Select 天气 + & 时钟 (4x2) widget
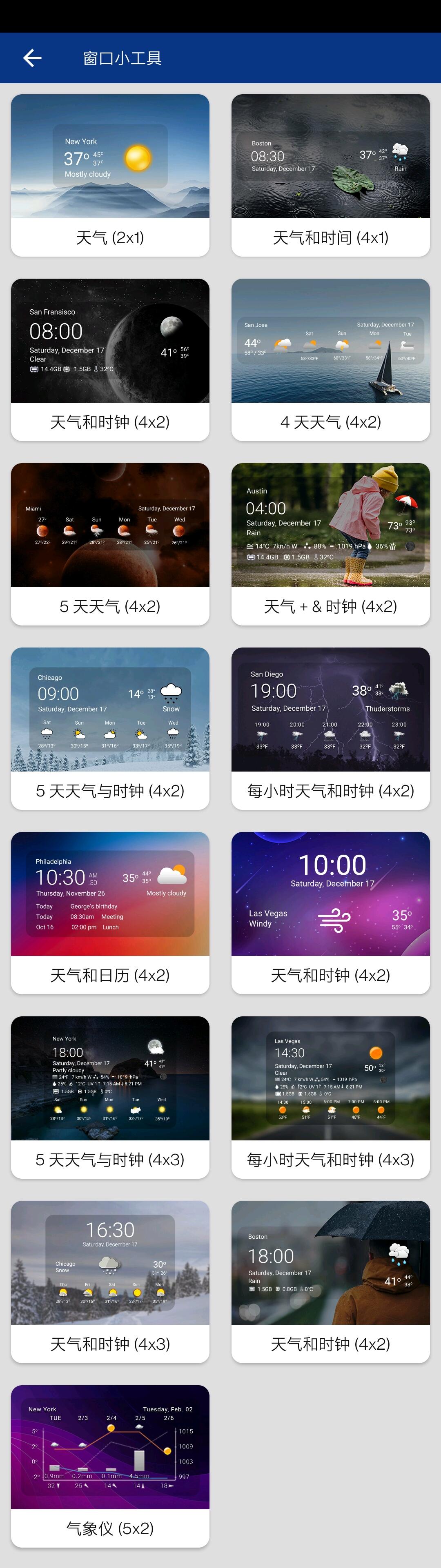441x1568 pixels. pos(331,544)
